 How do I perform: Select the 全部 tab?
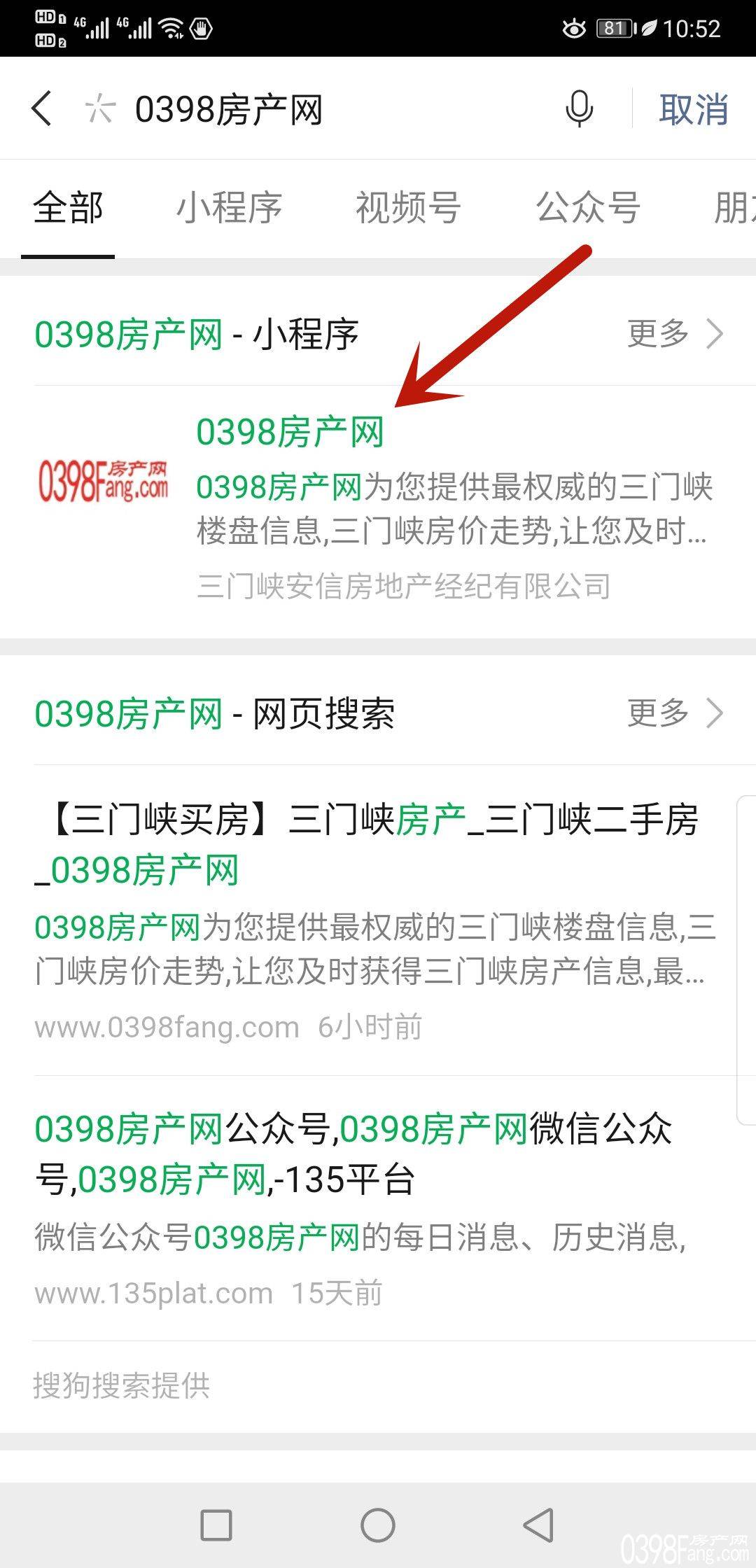pyautogui.click(x=68, y=208)
